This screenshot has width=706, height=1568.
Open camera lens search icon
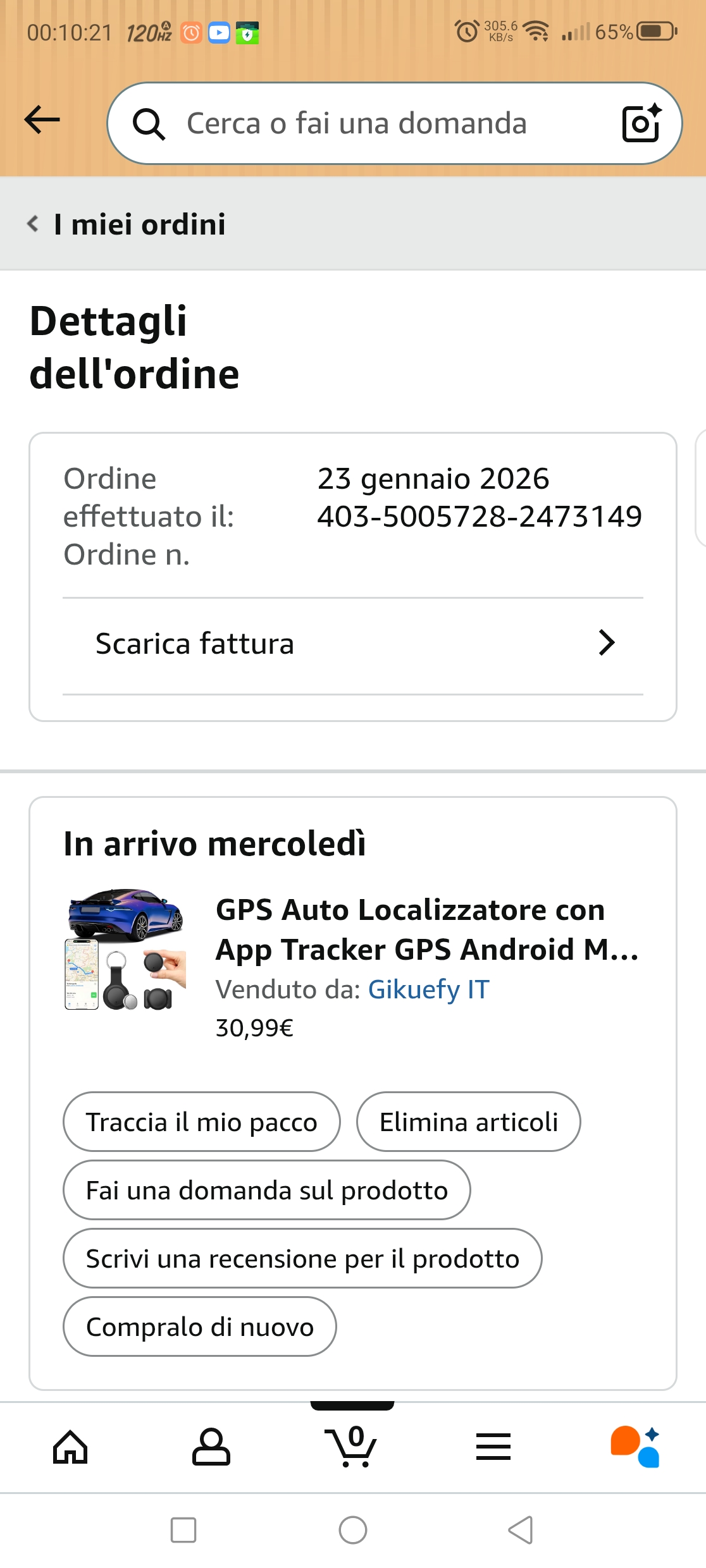(641, 123)
